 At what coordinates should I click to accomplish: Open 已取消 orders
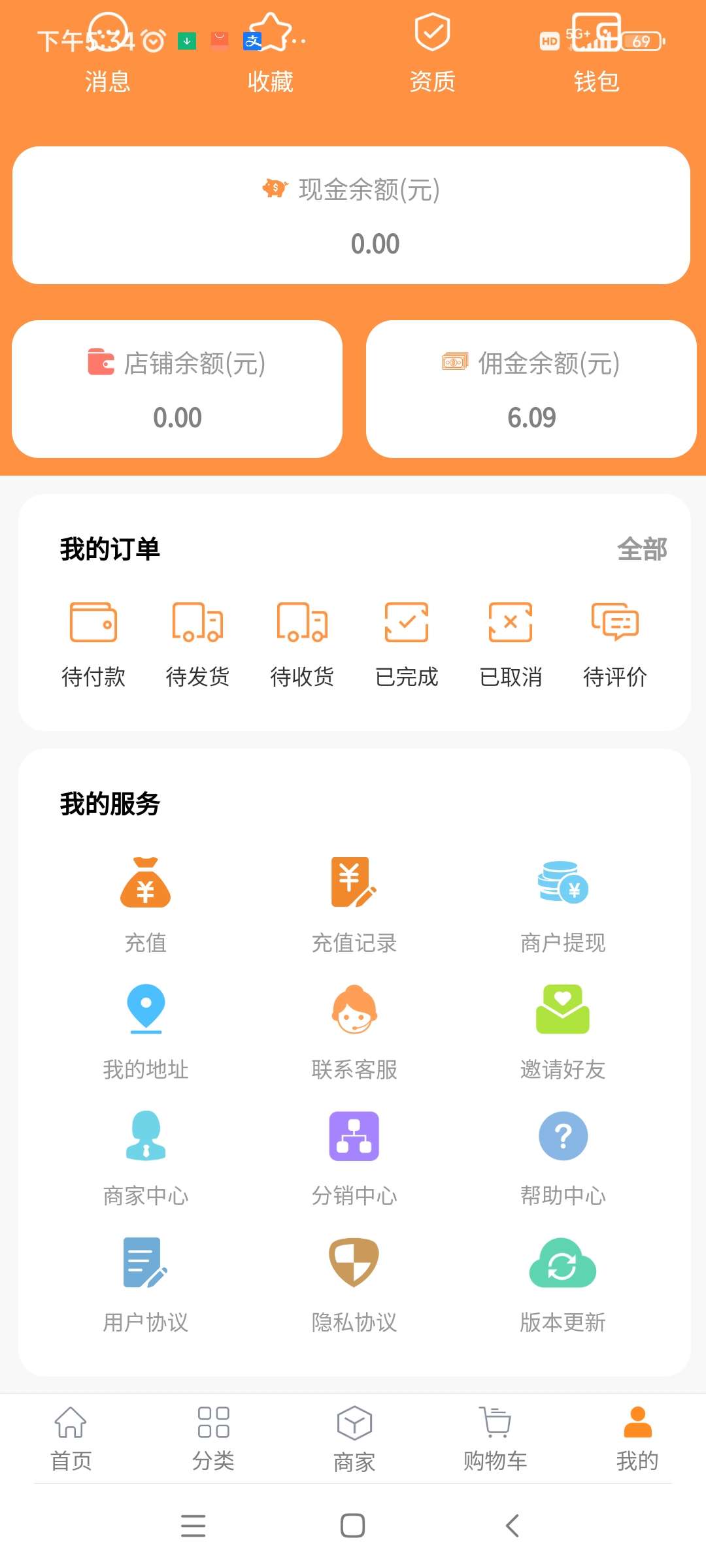pyautogui.click(x=511, y=644)
